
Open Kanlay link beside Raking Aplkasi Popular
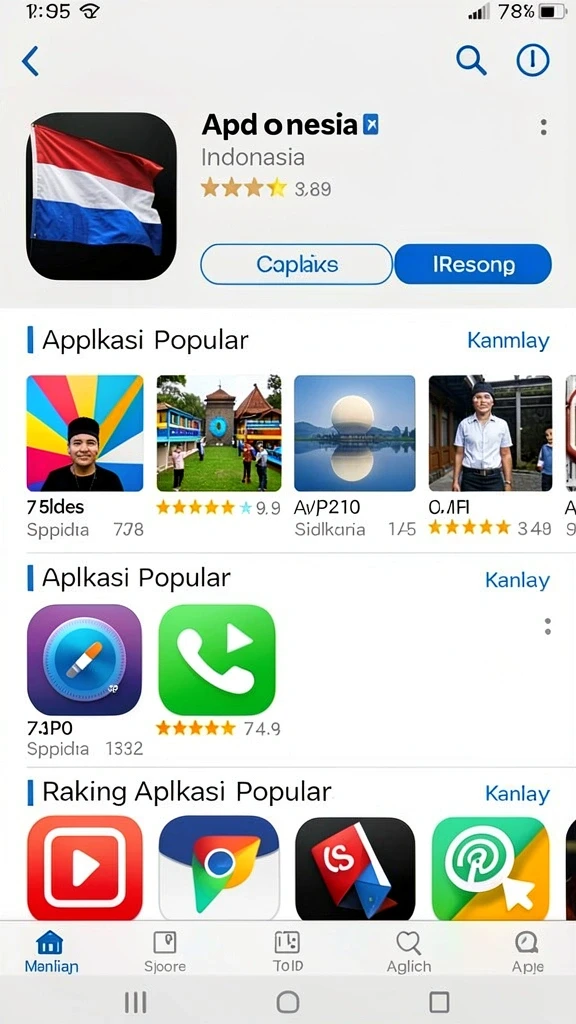(x=517, y=793)
